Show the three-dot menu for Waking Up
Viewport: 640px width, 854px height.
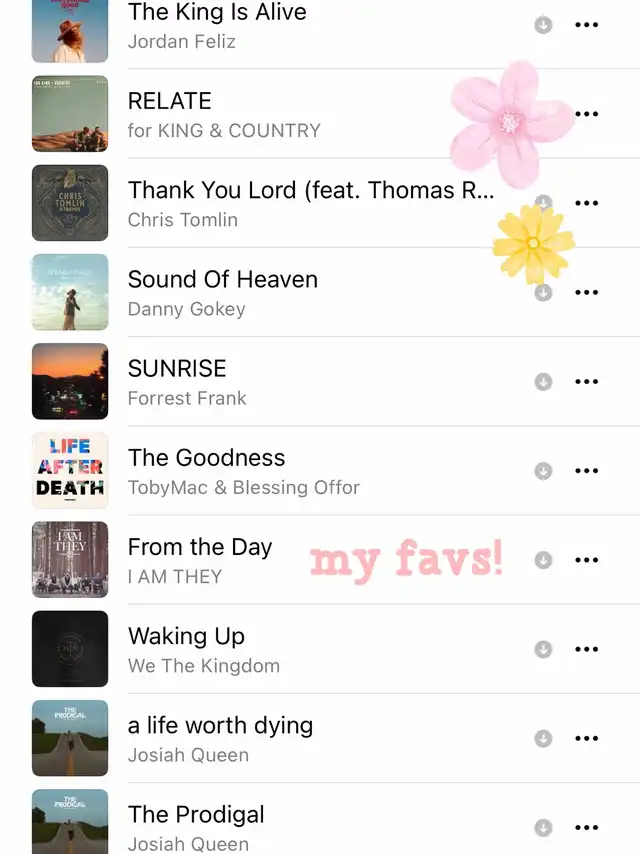coord(587,650)
